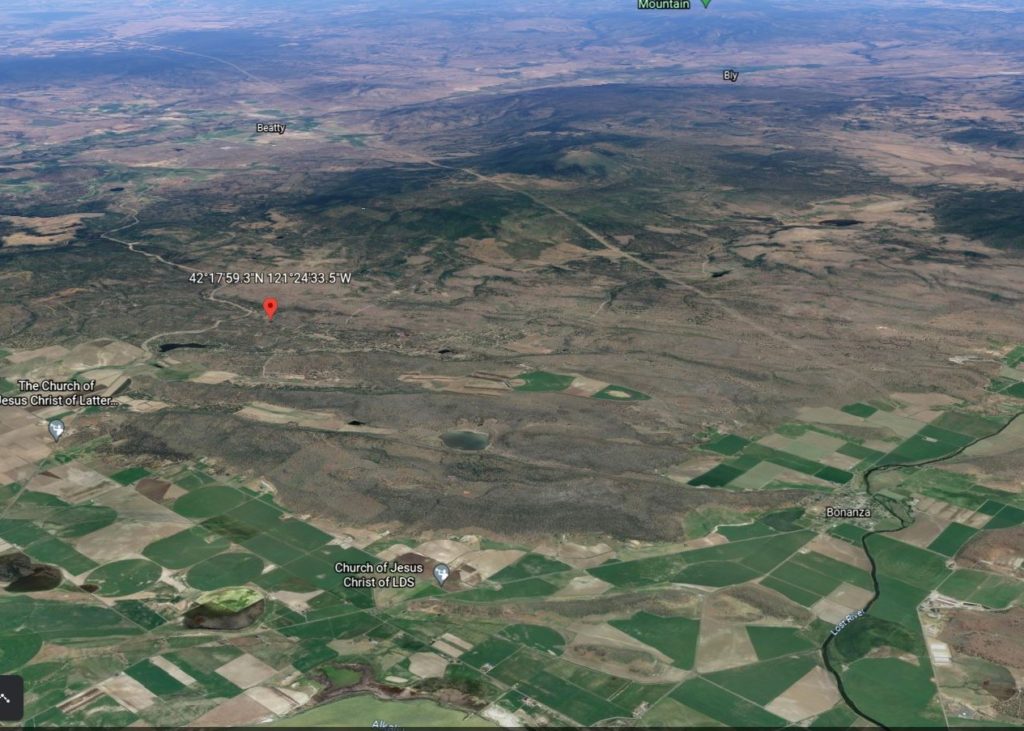Select the Bly place label

pos(731,75)
